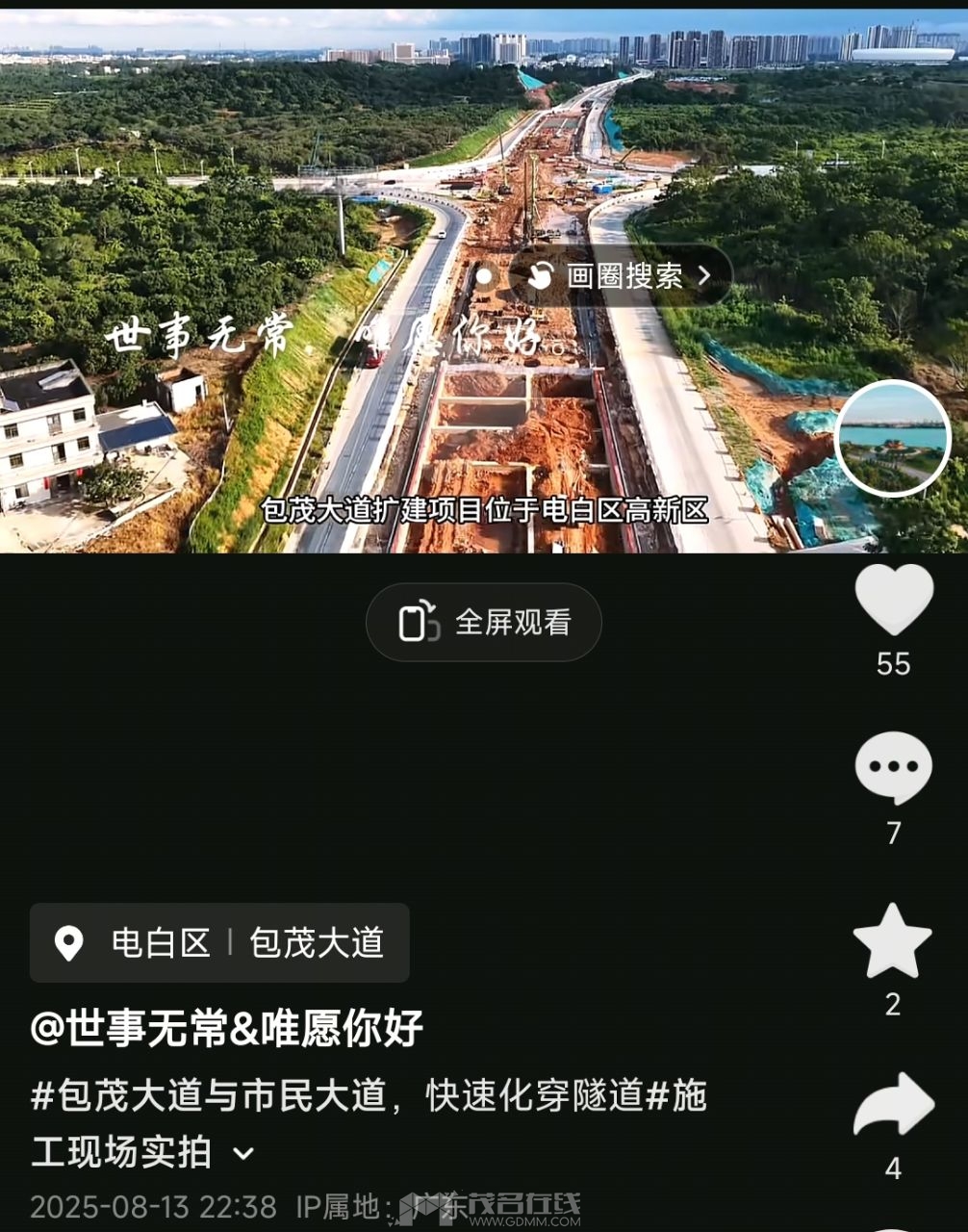Add video to favorites with the star
Image resolution: width=968 pixels, height=1232 pixels.
point(893,941)
